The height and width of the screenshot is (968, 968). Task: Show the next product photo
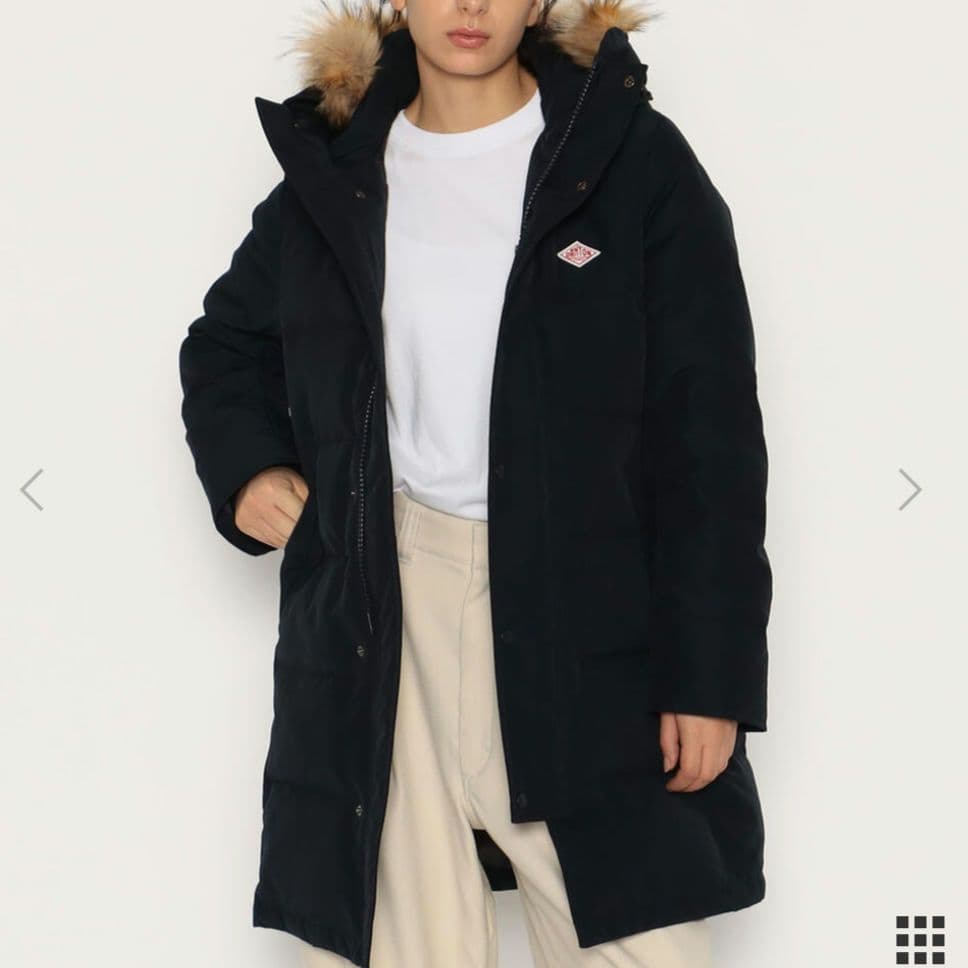tap(909, 489)
